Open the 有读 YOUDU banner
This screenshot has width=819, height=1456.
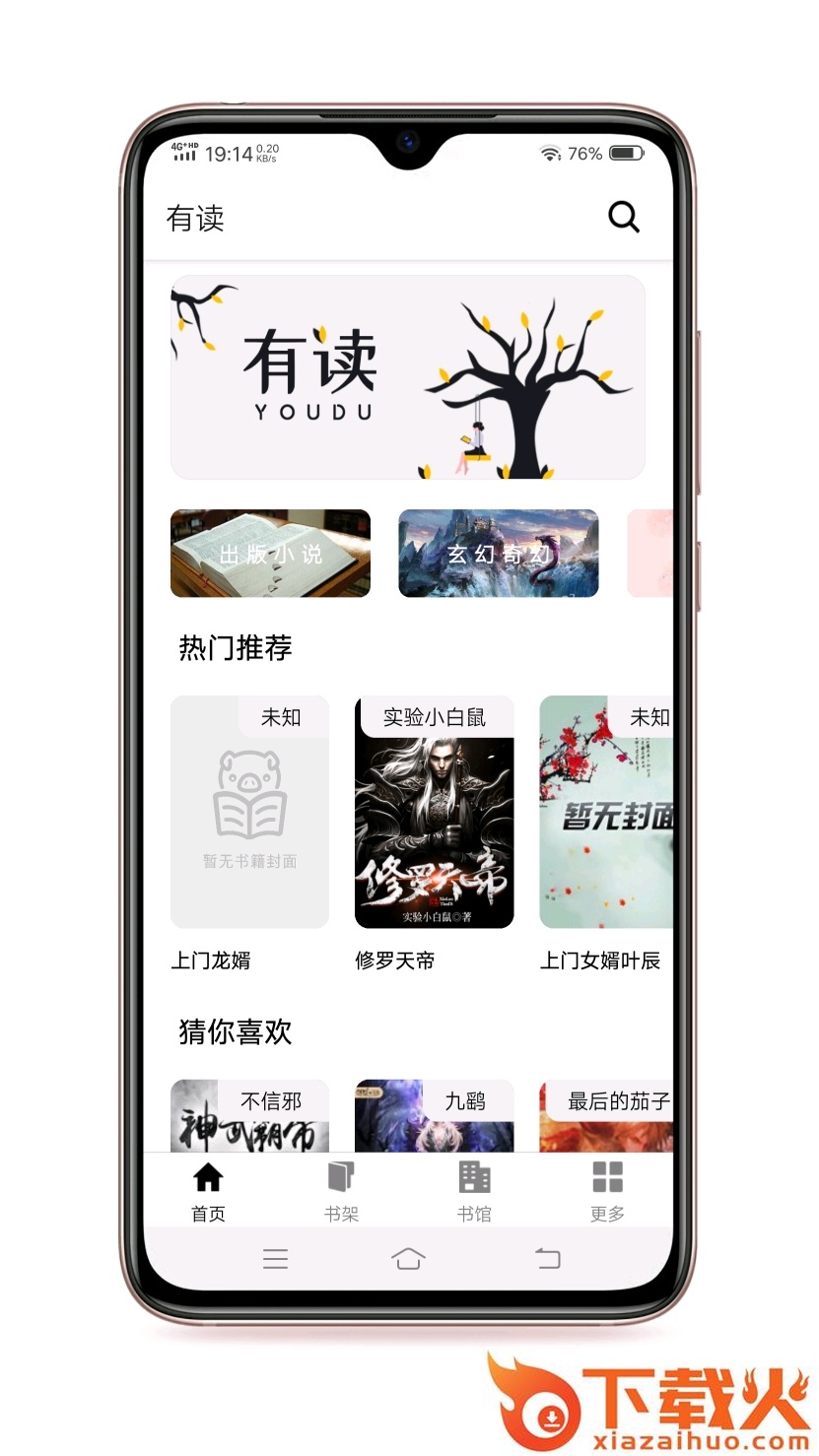[407, 377]
